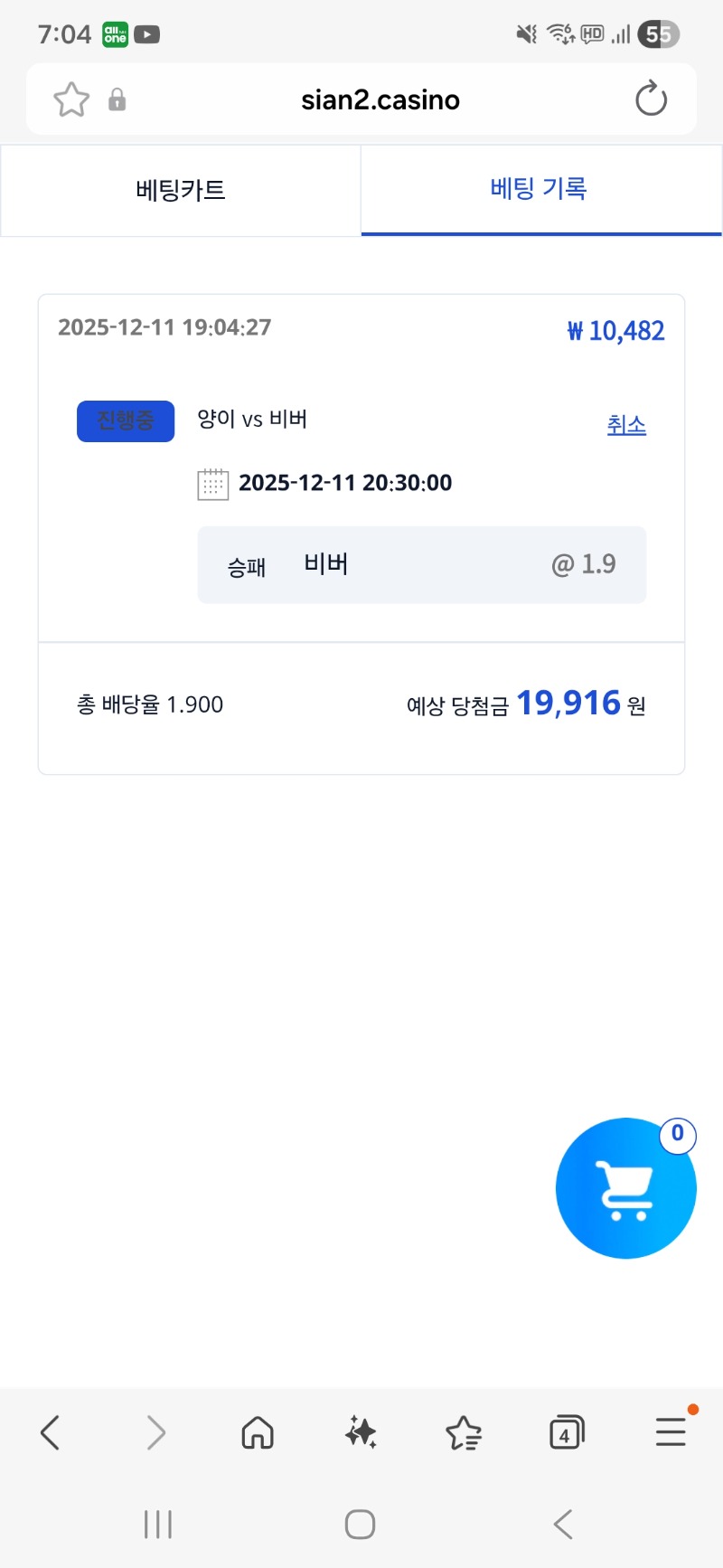Tap the home icon in the browser toolbar
The height and width of the screenshot is (1568, 723).
point(257,1432)
